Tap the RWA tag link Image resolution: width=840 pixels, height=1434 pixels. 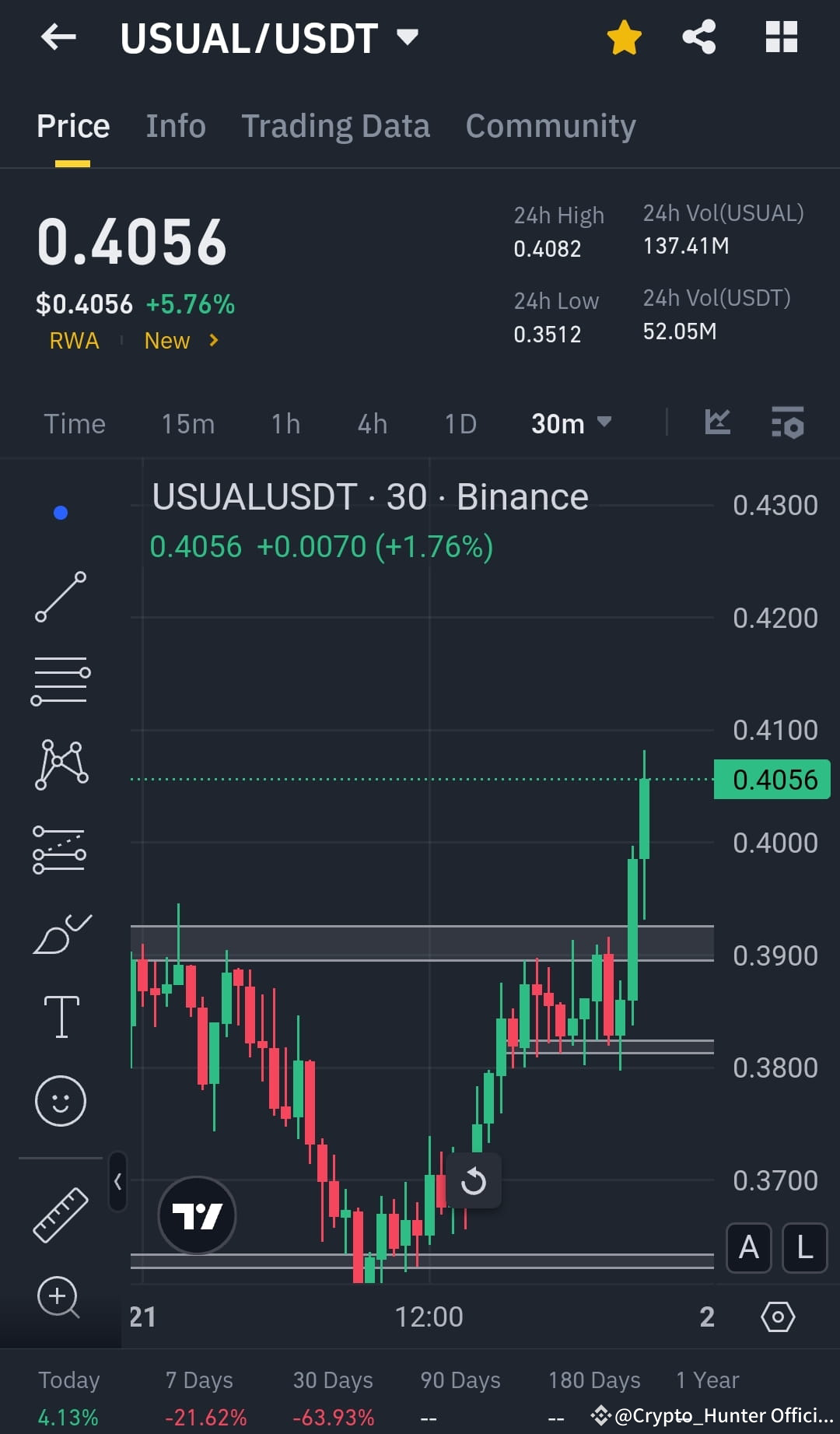pyautogui.click(x=74, y=340)
